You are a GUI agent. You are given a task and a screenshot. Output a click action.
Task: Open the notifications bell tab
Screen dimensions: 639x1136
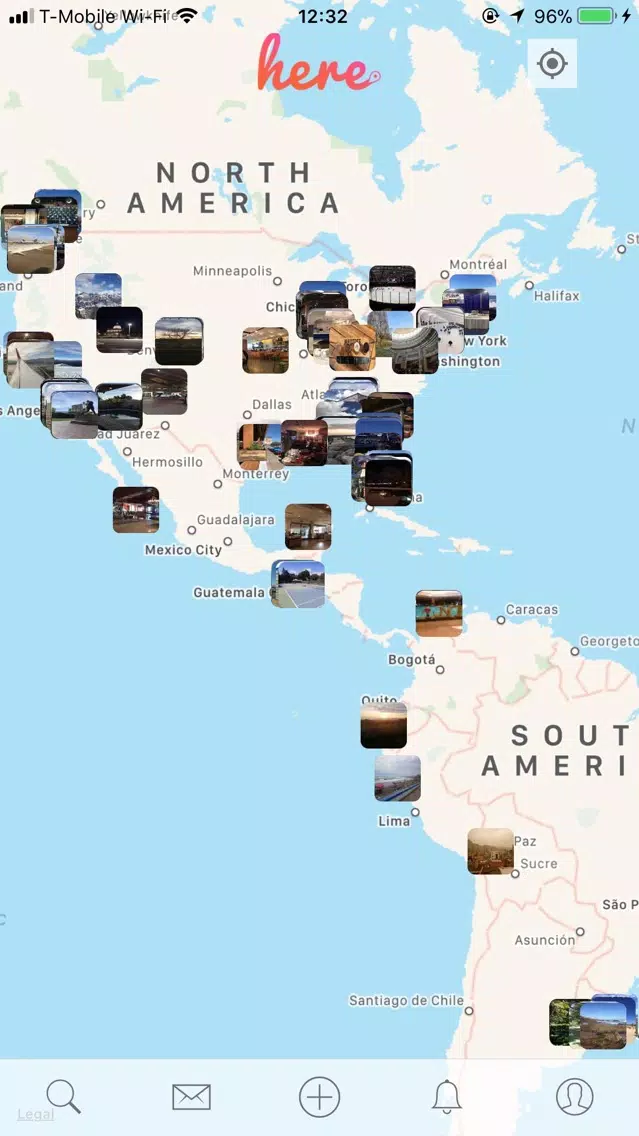pyautogui.click(x=447, y=1097)
